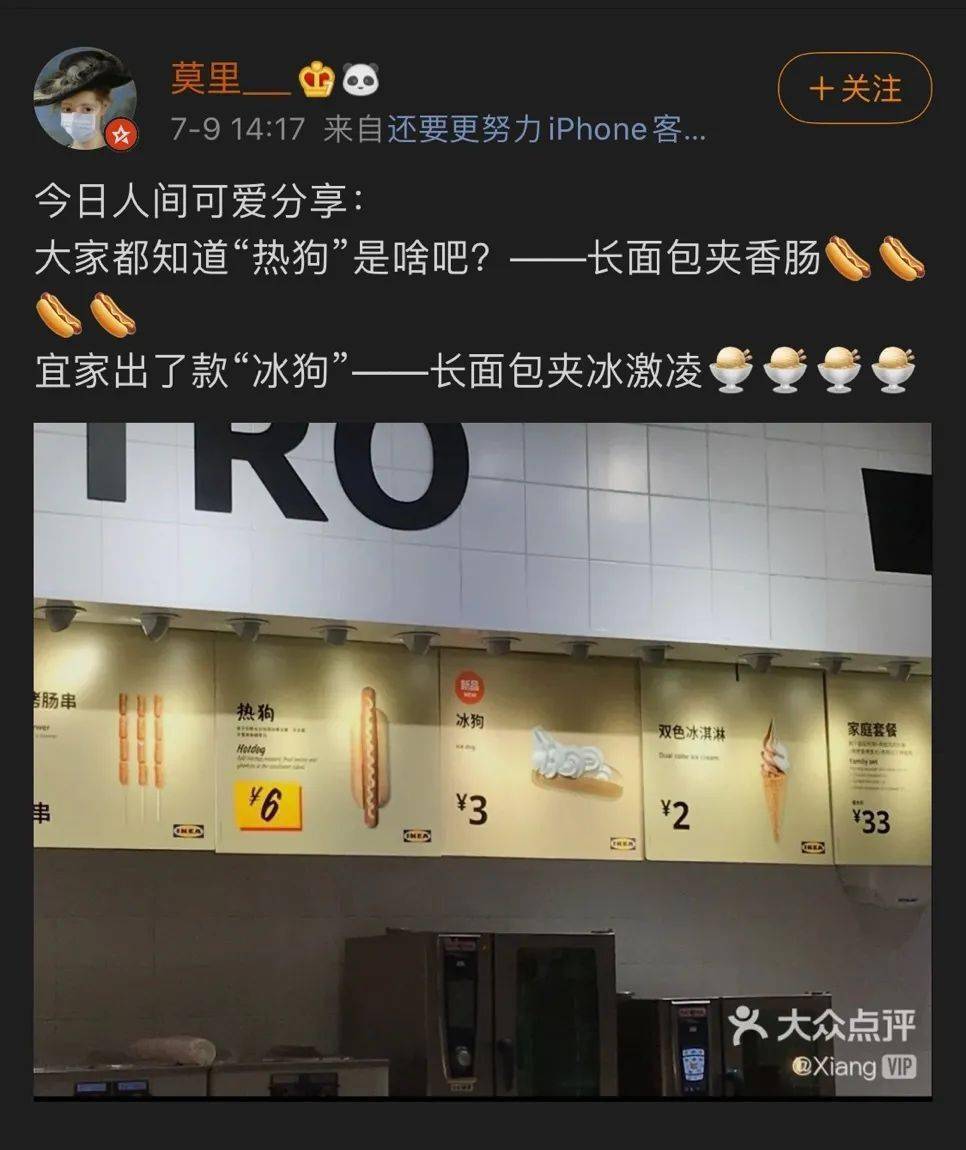Image resolution: width=966 pixels, height=1150 pixels.
Task: Open 莫里__'s profile avatar
Action: pyautogui.click(x=84, y=98)
